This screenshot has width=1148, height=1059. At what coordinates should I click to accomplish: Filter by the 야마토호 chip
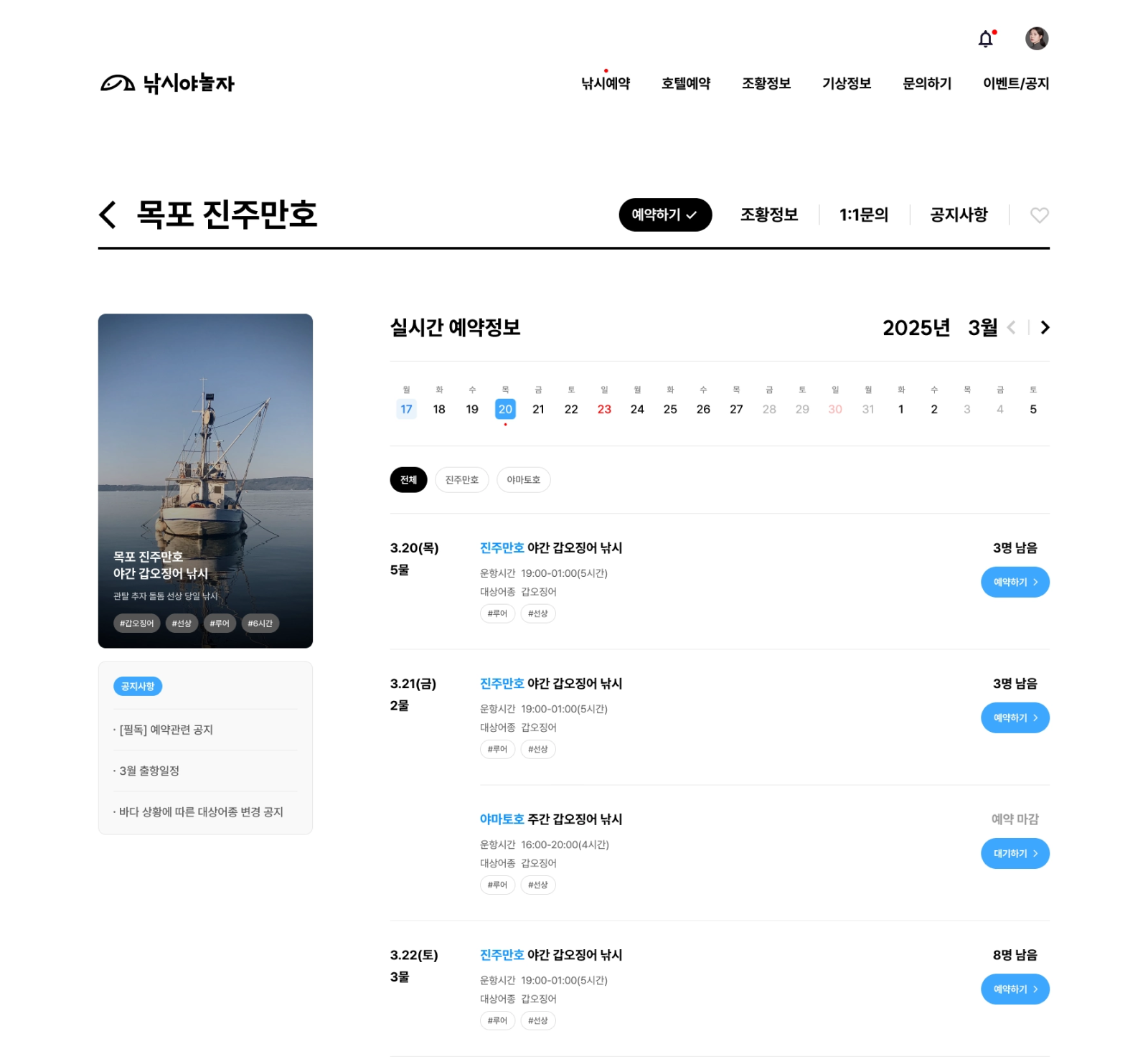[x=523, y=479]
